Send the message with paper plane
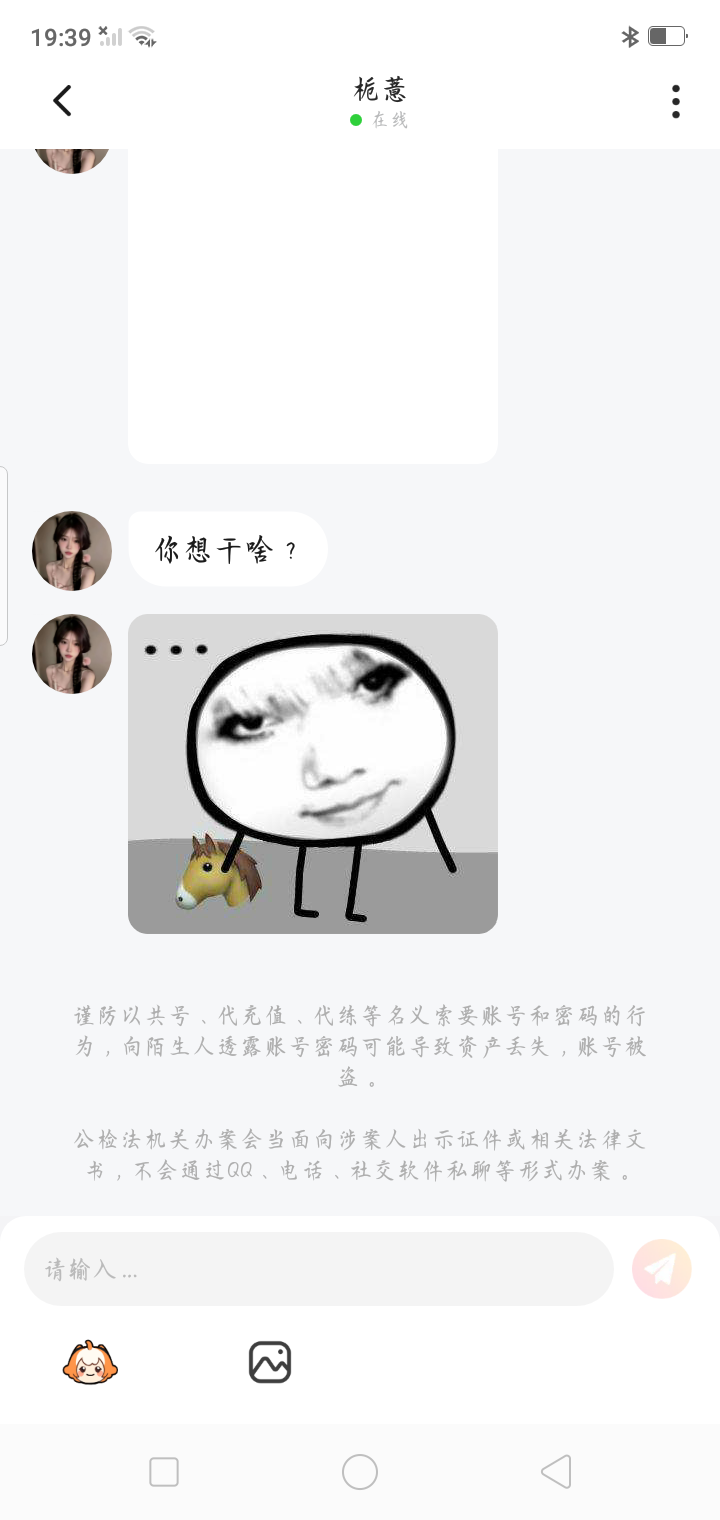 click(661, 1269)
